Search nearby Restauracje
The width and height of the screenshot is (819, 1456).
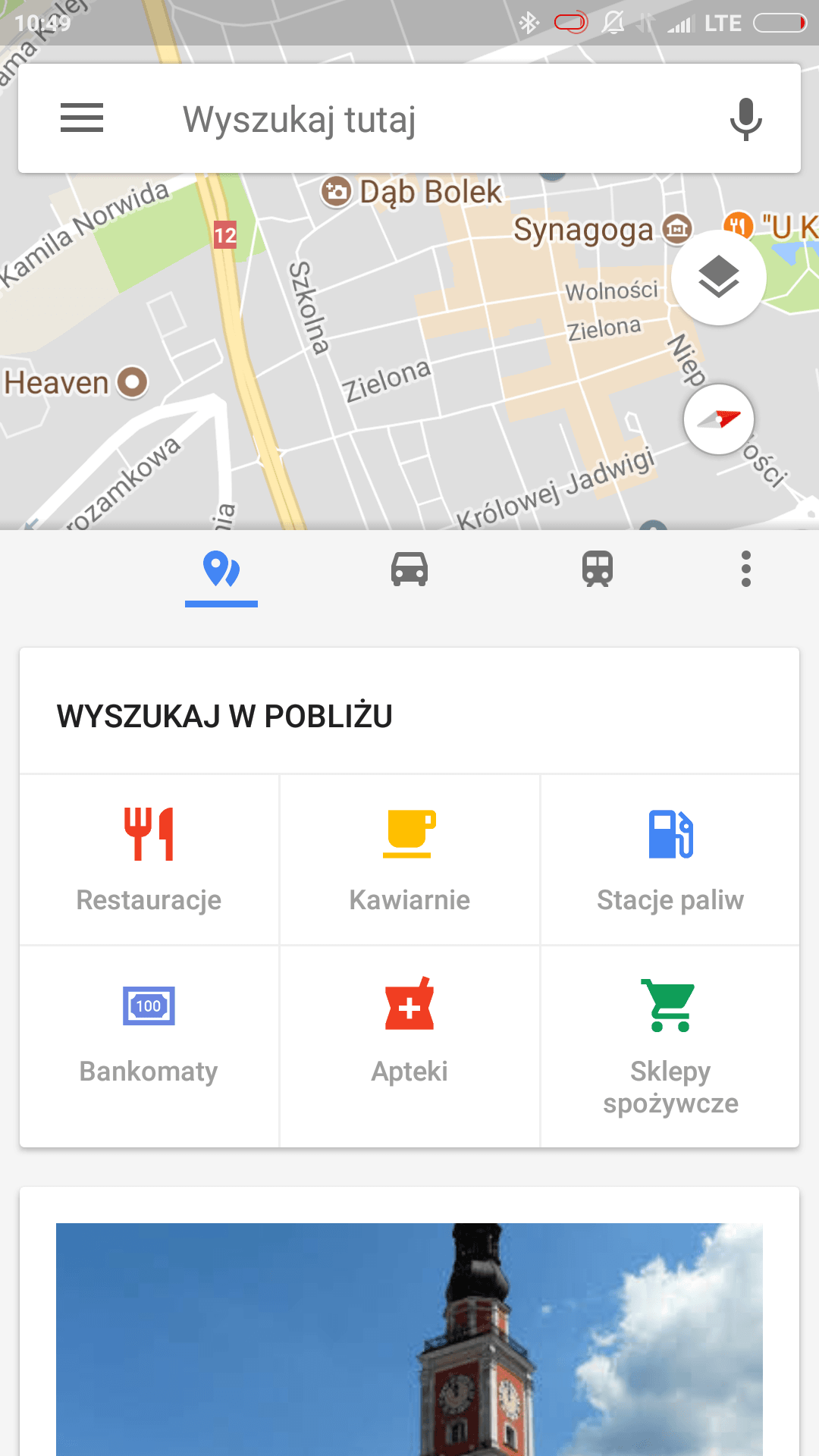tap(149, 860)
